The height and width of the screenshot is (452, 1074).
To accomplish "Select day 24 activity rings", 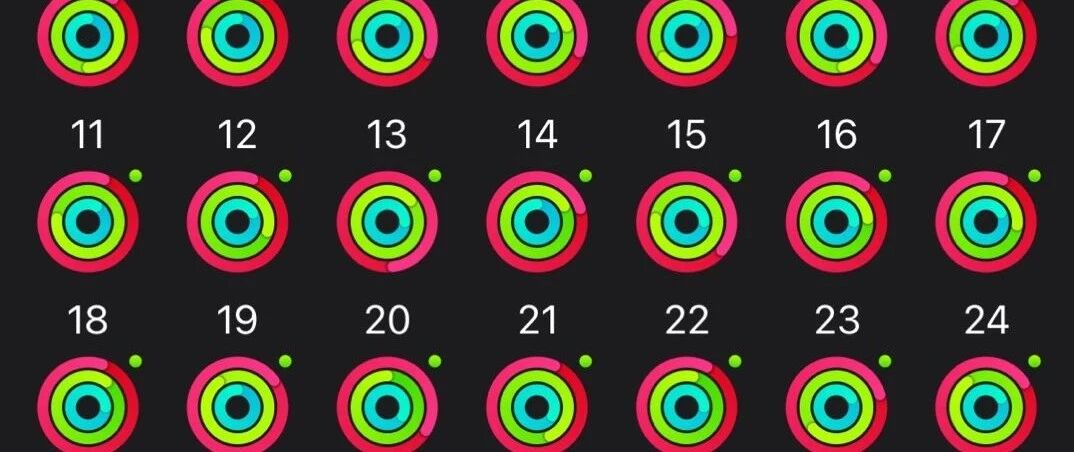I will tap(986, 404).
